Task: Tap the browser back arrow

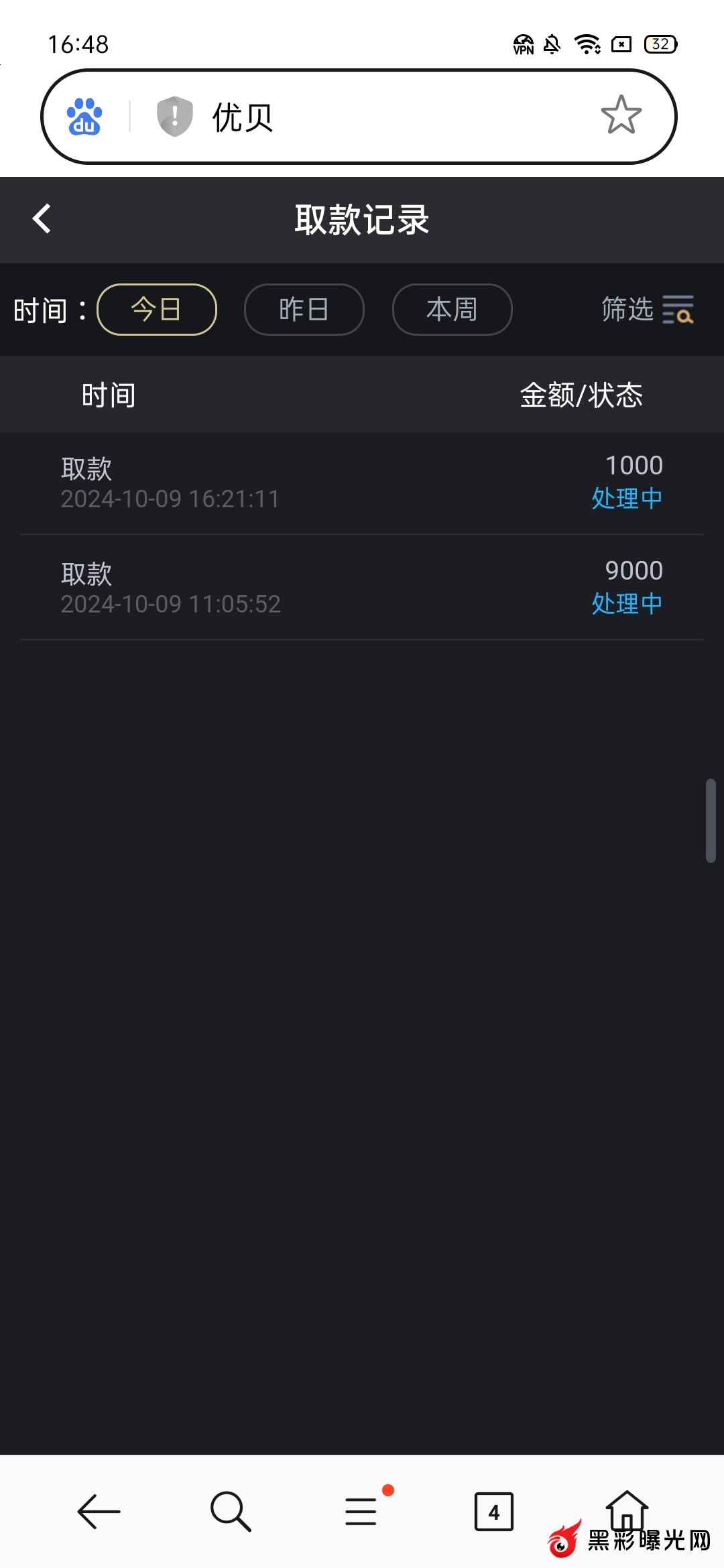Action: pos(99,1512)
